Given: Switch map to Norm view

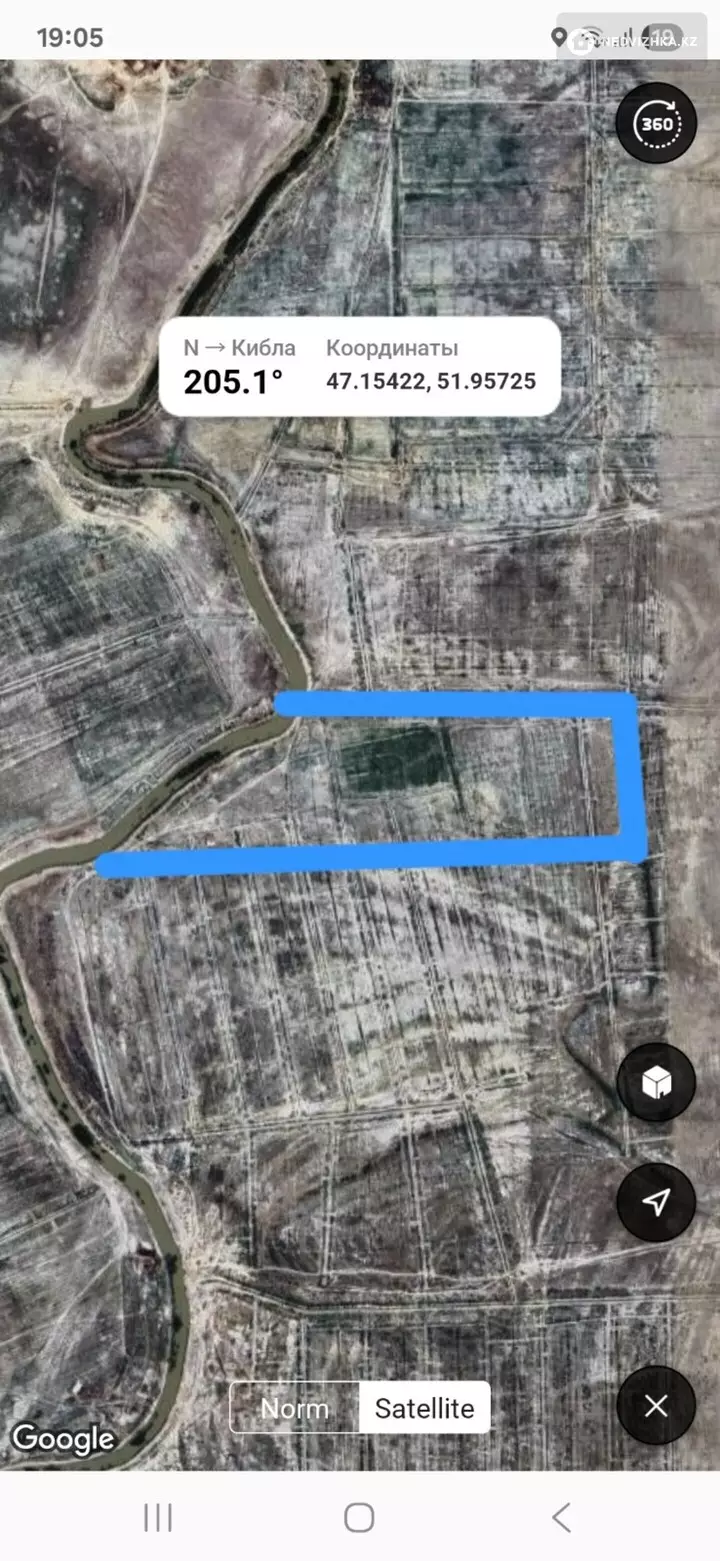Looking at the screenshot, I should tap(295, 1408).
